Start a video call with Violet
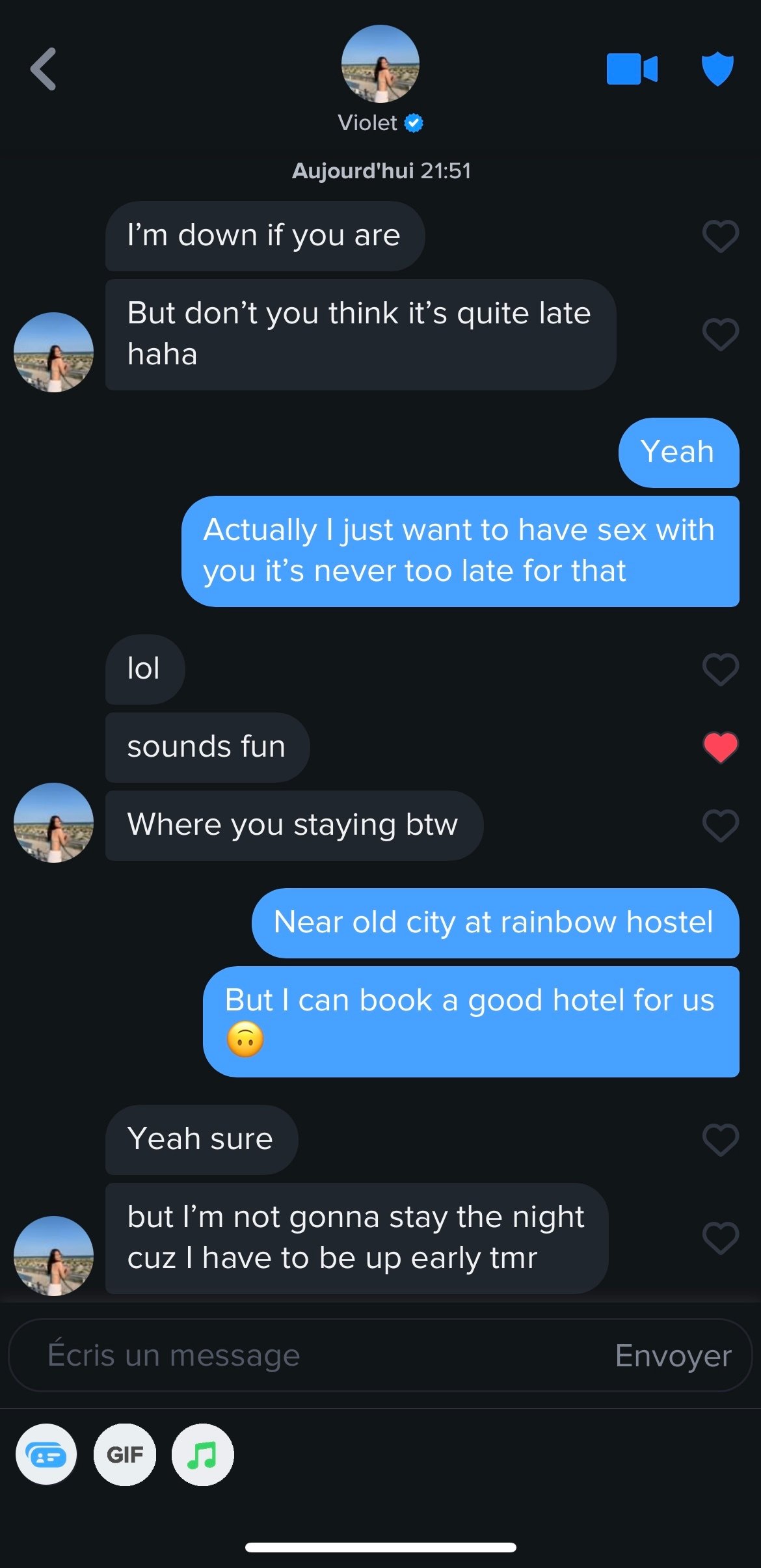The image size is (761, 1568). (x=632, y=69)
